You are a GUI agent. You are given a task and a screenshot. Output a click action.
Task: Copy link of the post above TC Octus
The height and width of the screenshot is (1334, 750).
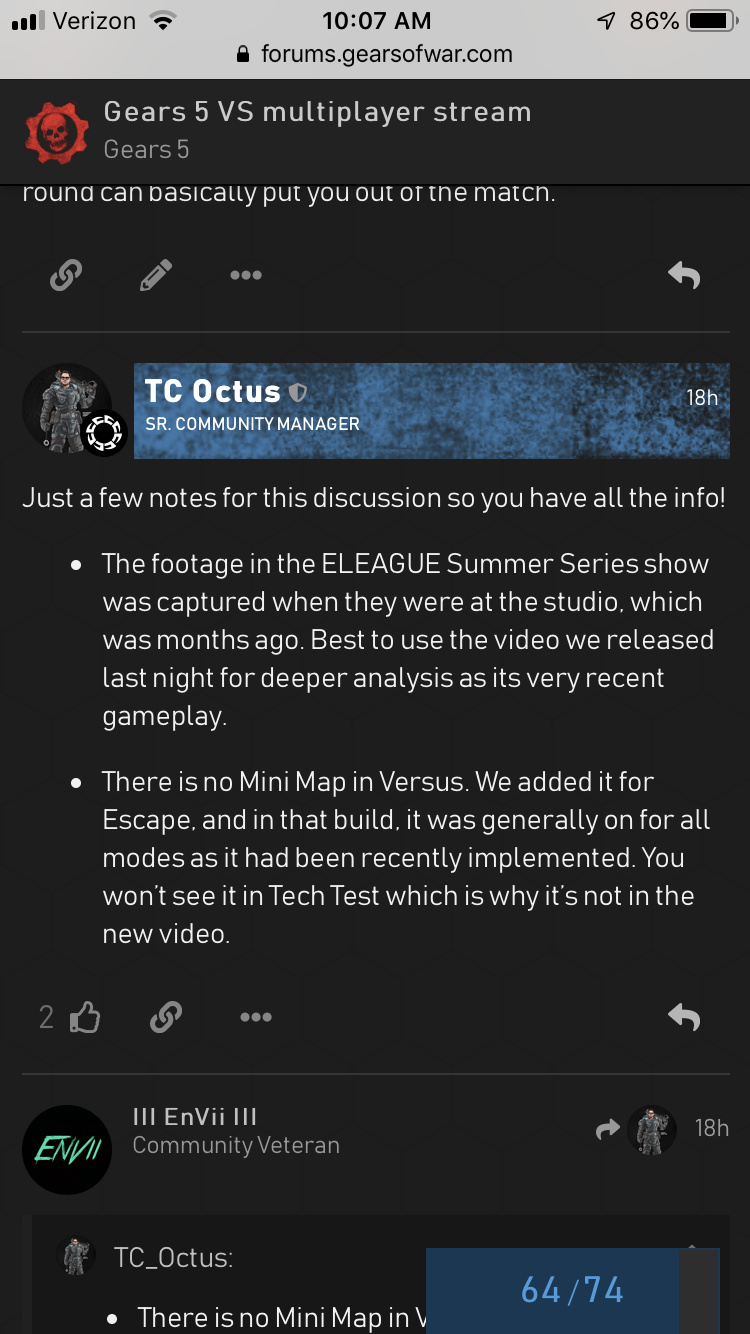(x=66, y=275)
